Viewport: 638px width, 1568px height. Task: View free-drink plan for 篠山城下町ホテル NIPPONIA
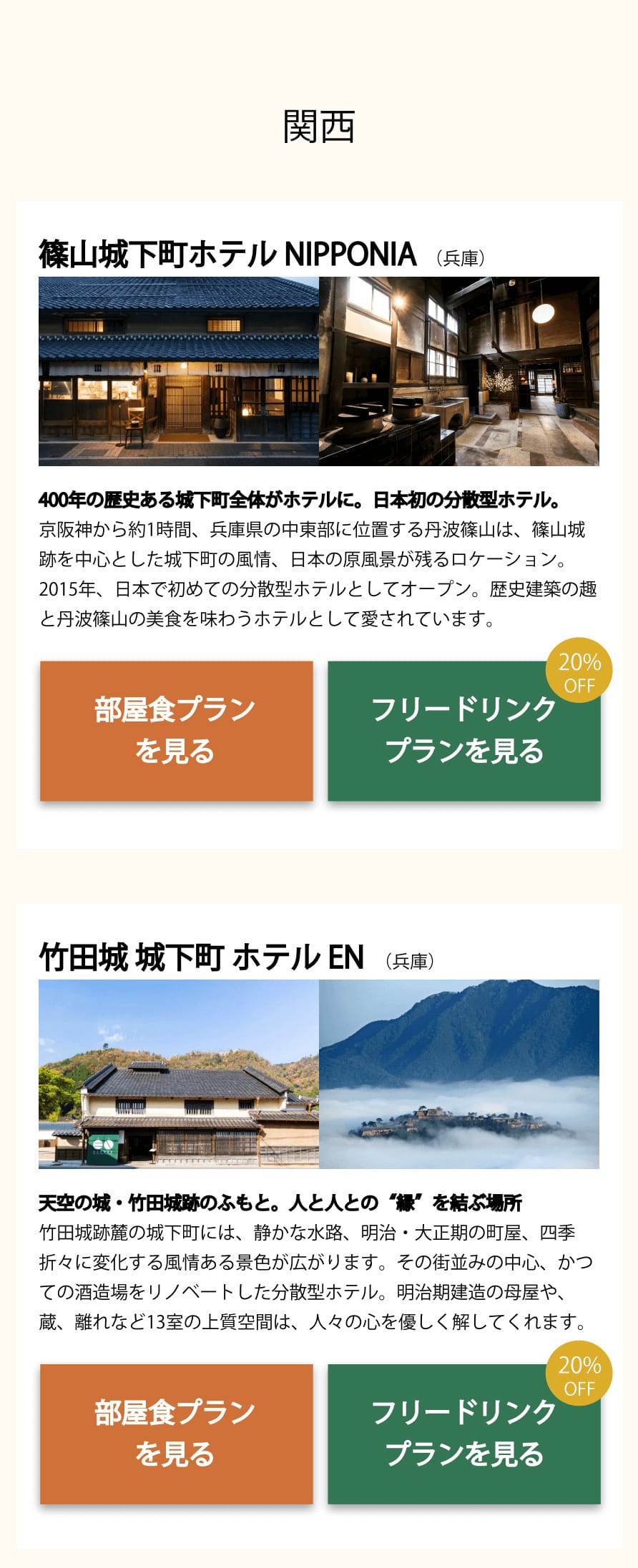tap(463, 730)
